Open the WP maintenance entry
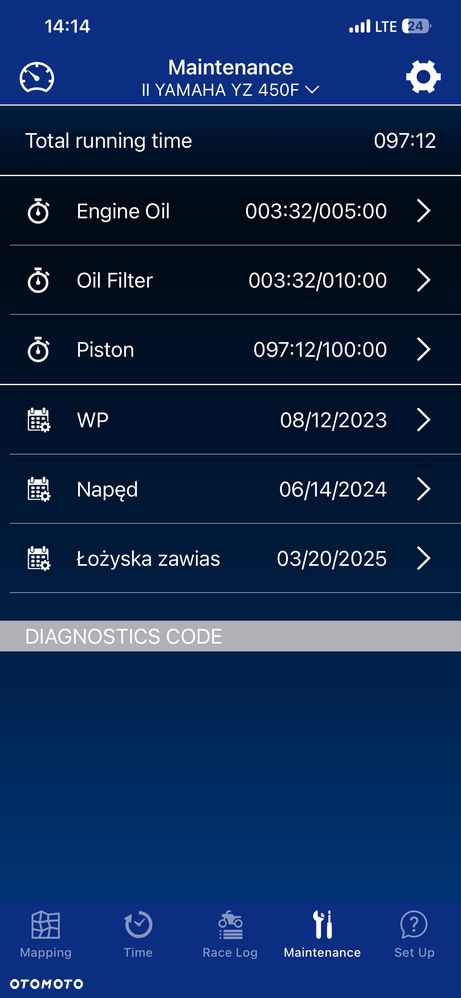The width and height of the screenshot is (461, 998). point(230,419)
